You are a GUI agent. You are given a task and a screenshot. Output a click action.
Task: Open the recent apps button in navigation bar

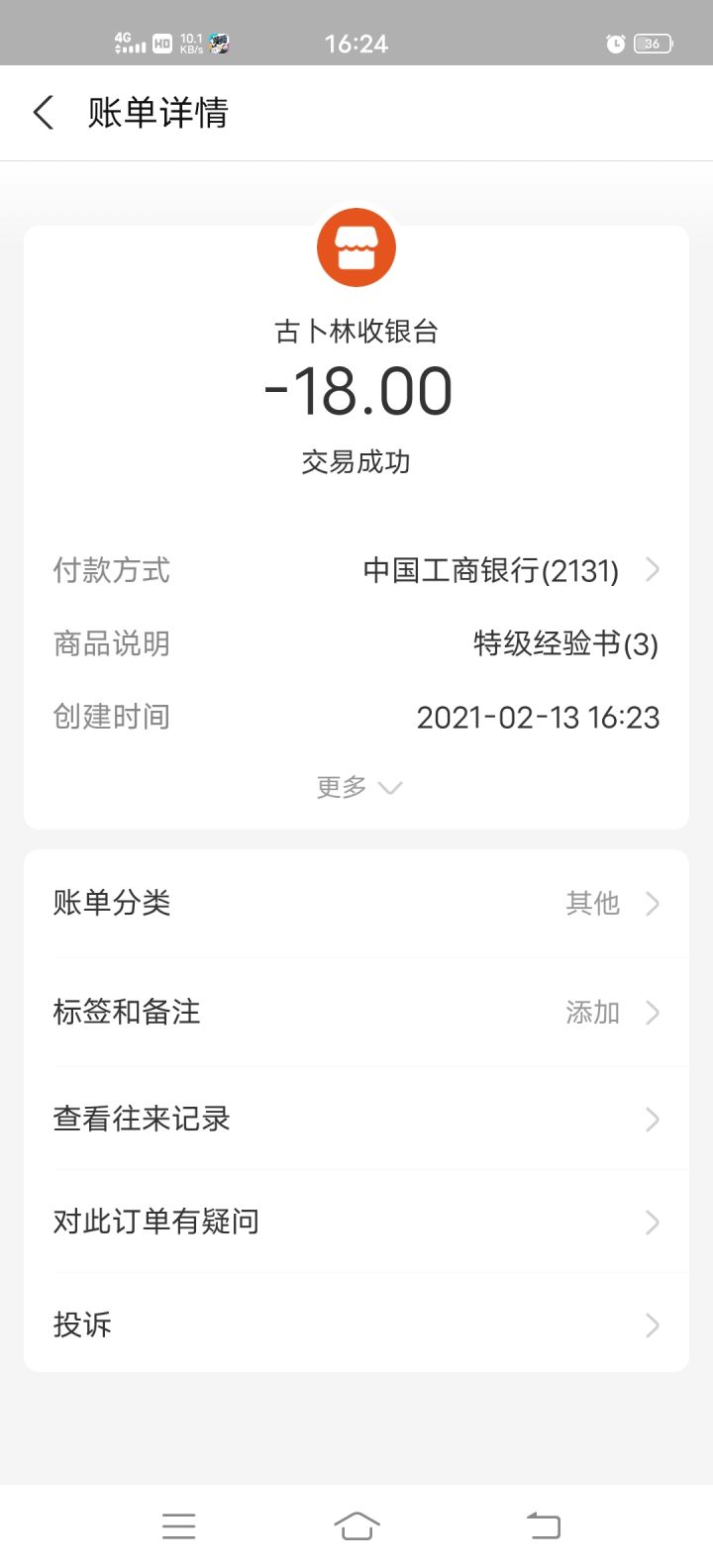click(x=178, y=1525)
